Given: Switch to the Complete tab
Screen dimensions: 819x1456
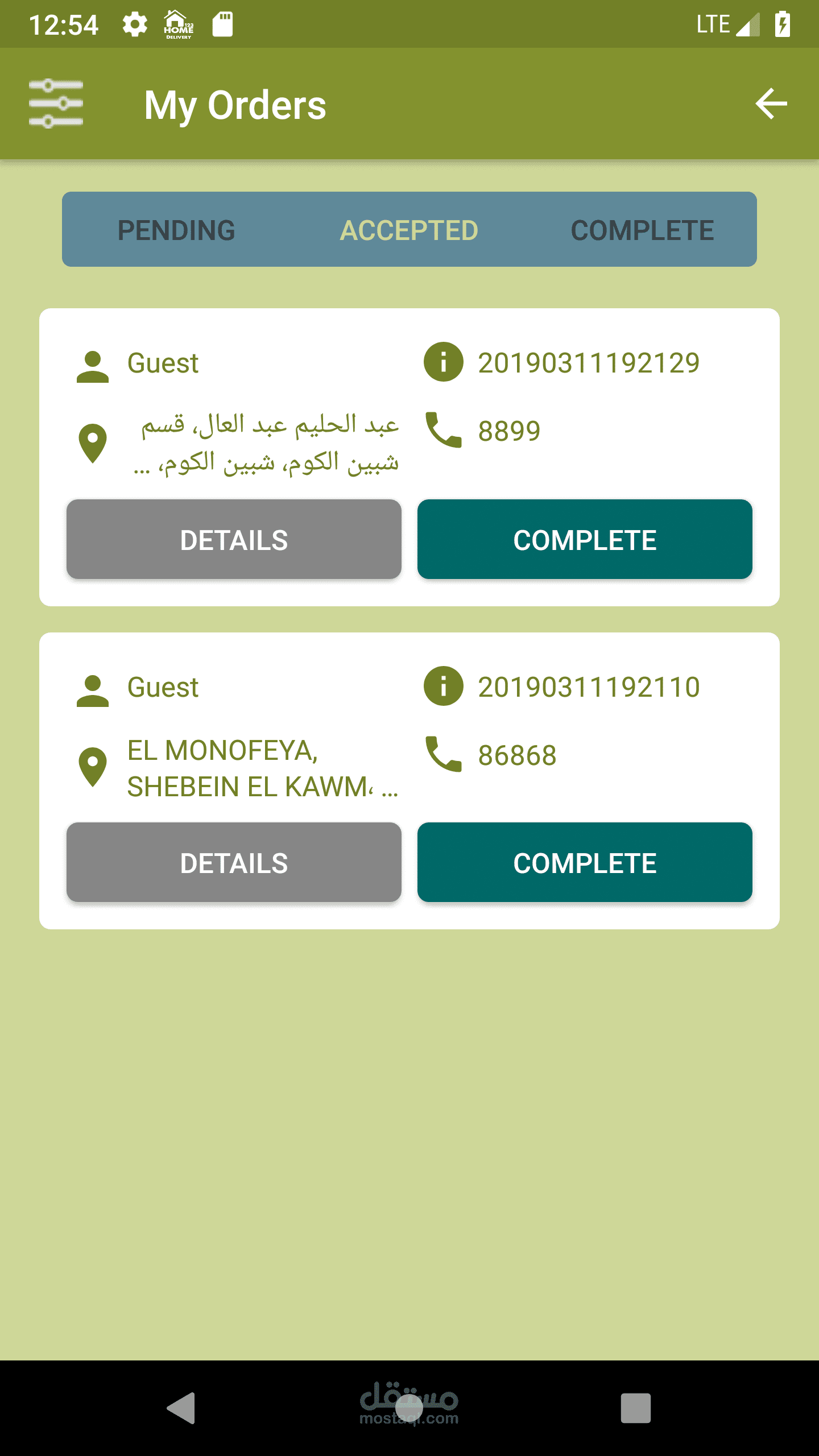Looking at the screenshot, I should click(x=642, y=230).
